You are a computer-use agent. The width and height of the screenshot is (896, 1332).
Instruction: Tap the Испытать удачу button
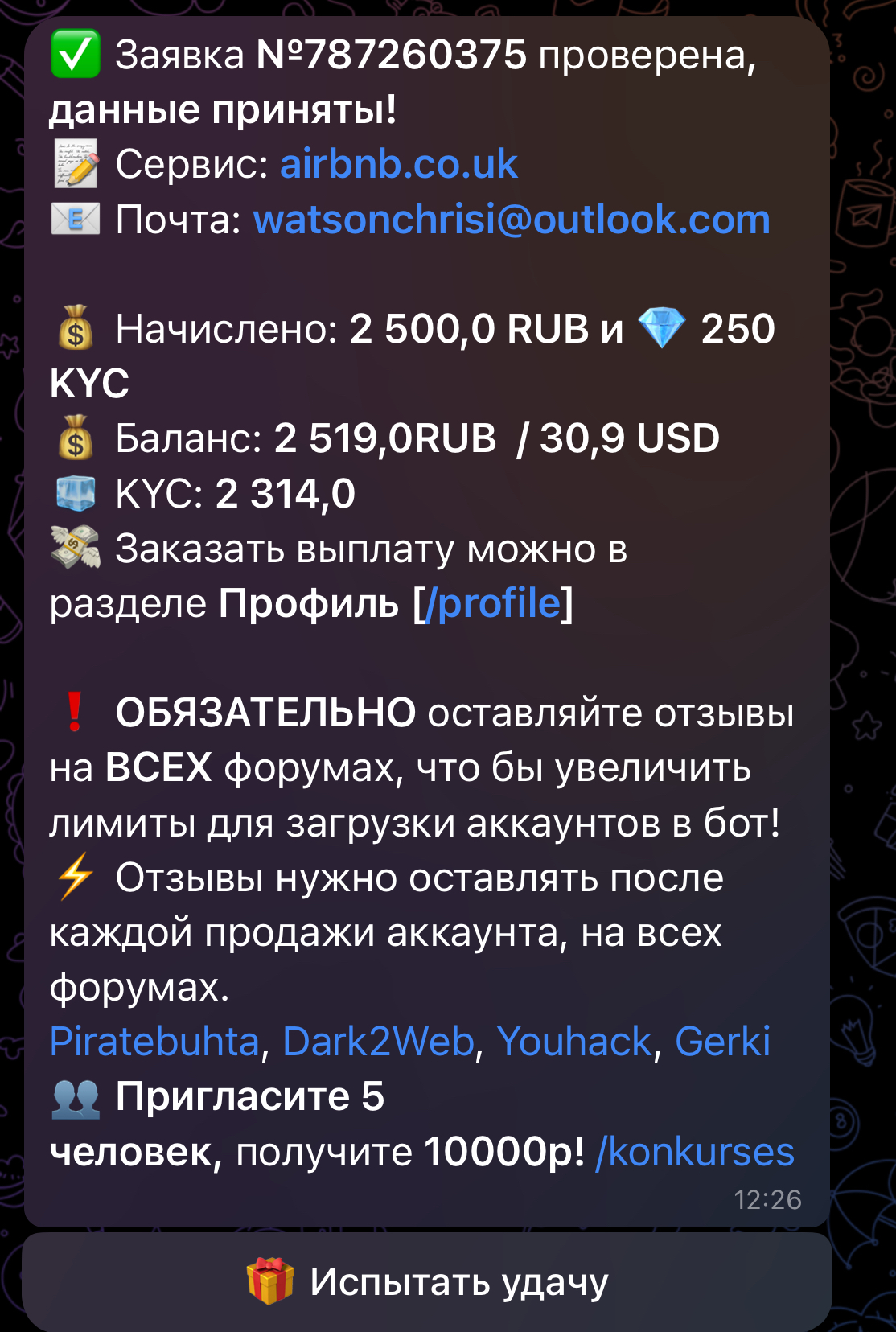click(x=426, y=1282)
